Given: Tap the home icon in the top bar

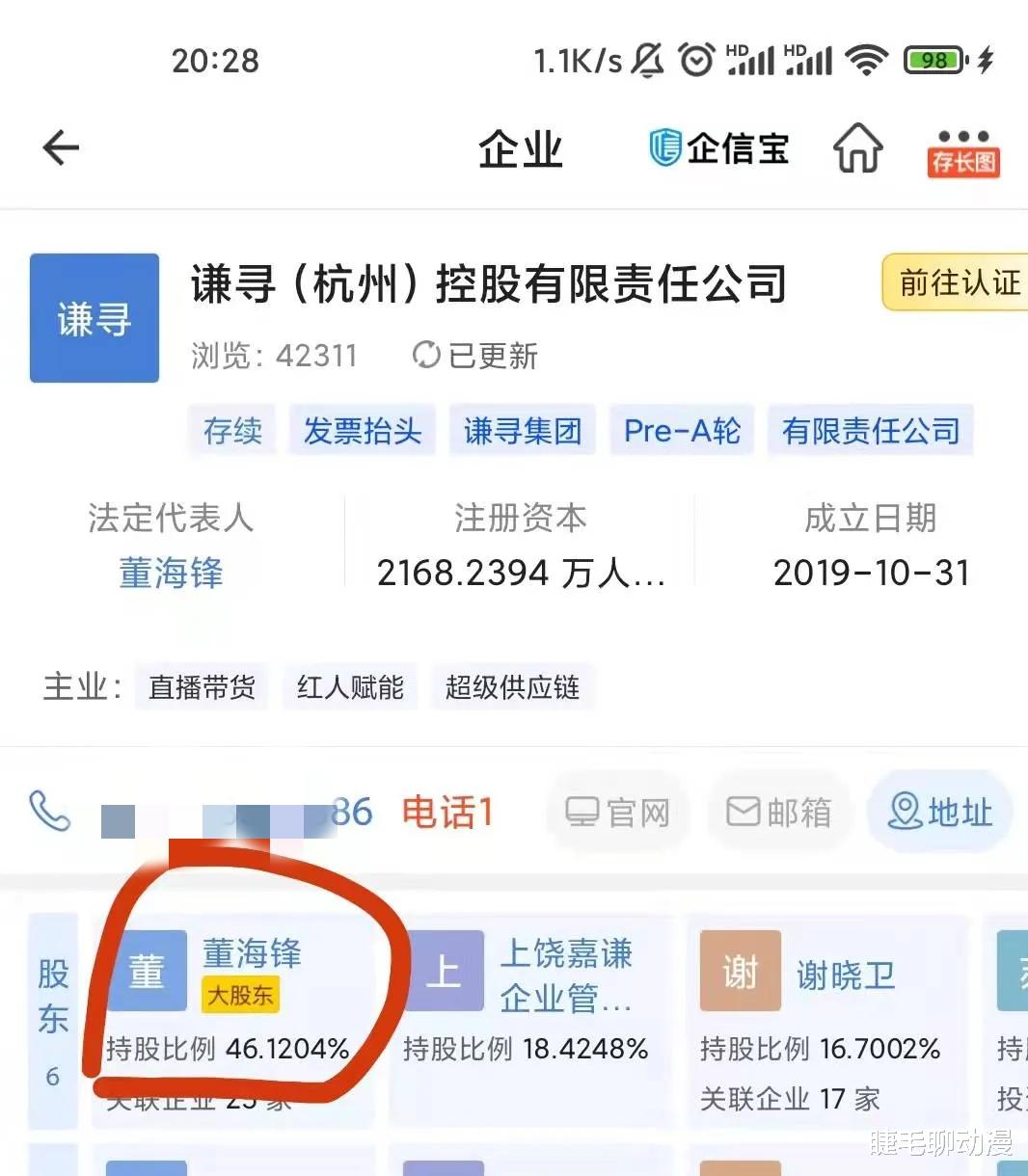Looking at the screenshot, I should (856, 149).
